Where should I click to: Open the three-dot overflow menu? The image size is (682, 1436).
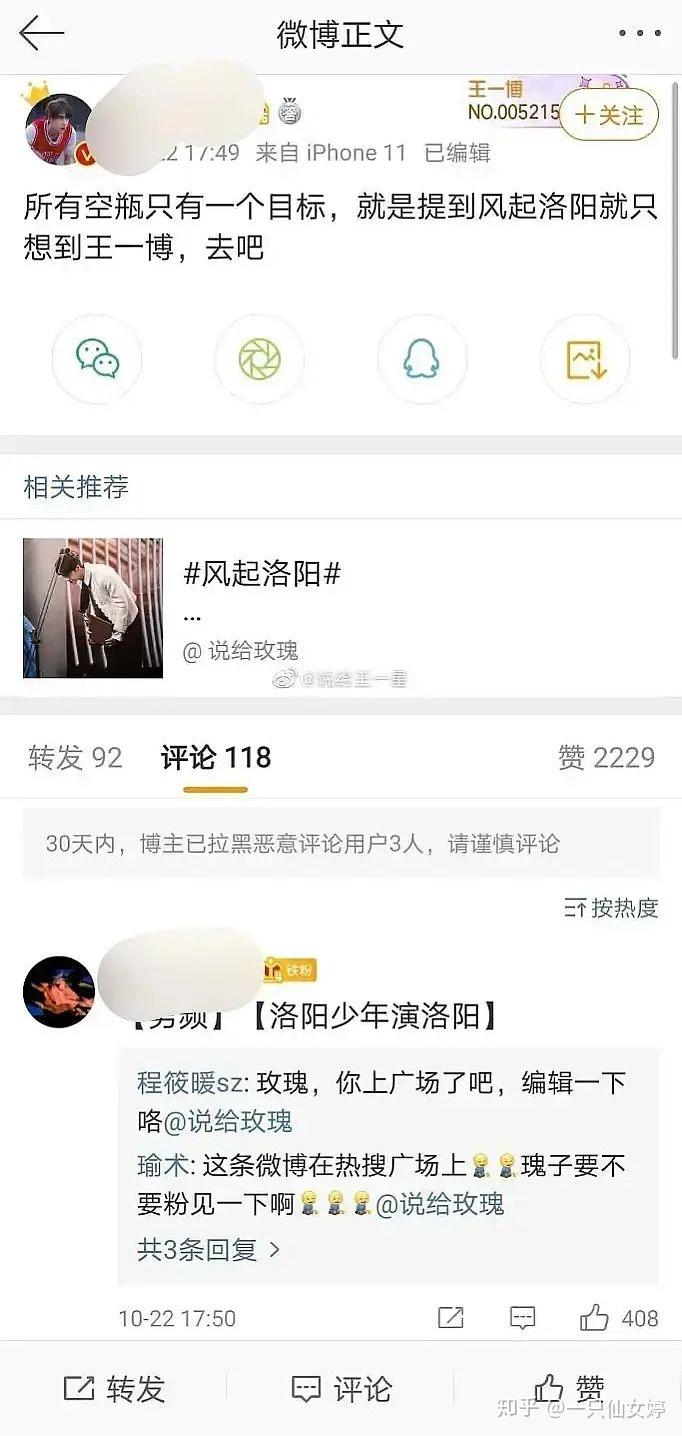coord(639,34)
